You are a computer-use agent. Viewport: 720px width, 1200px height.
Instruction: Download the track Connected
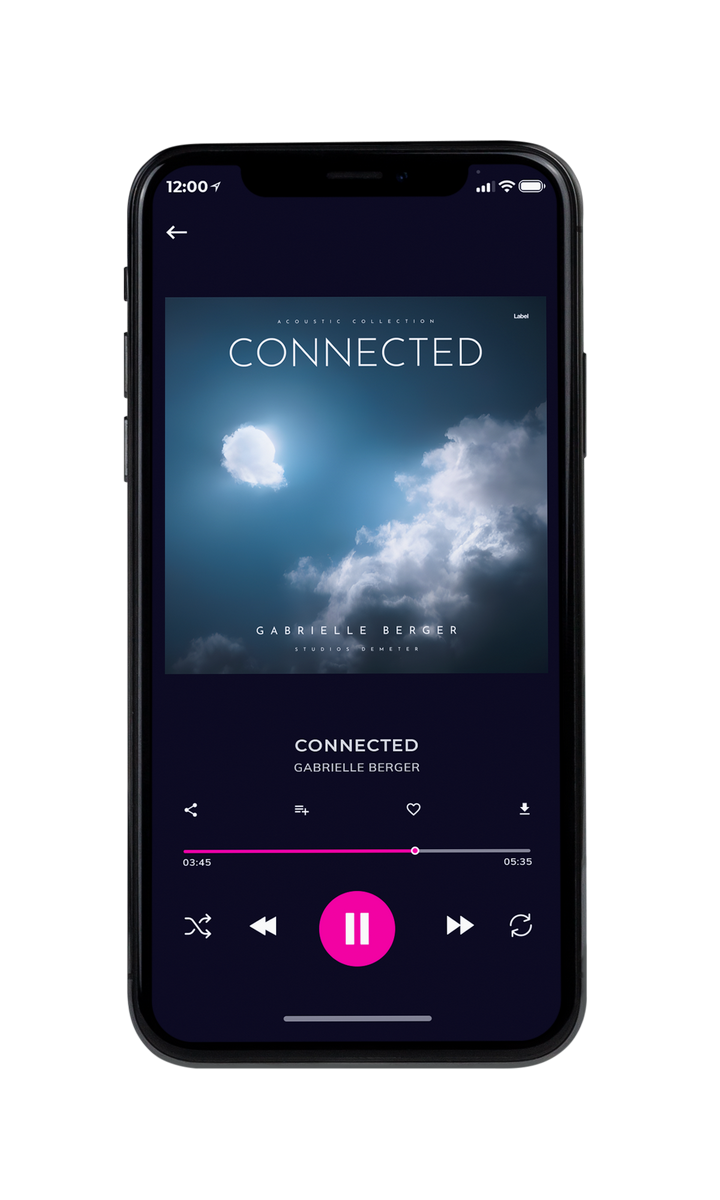(524, 810)
